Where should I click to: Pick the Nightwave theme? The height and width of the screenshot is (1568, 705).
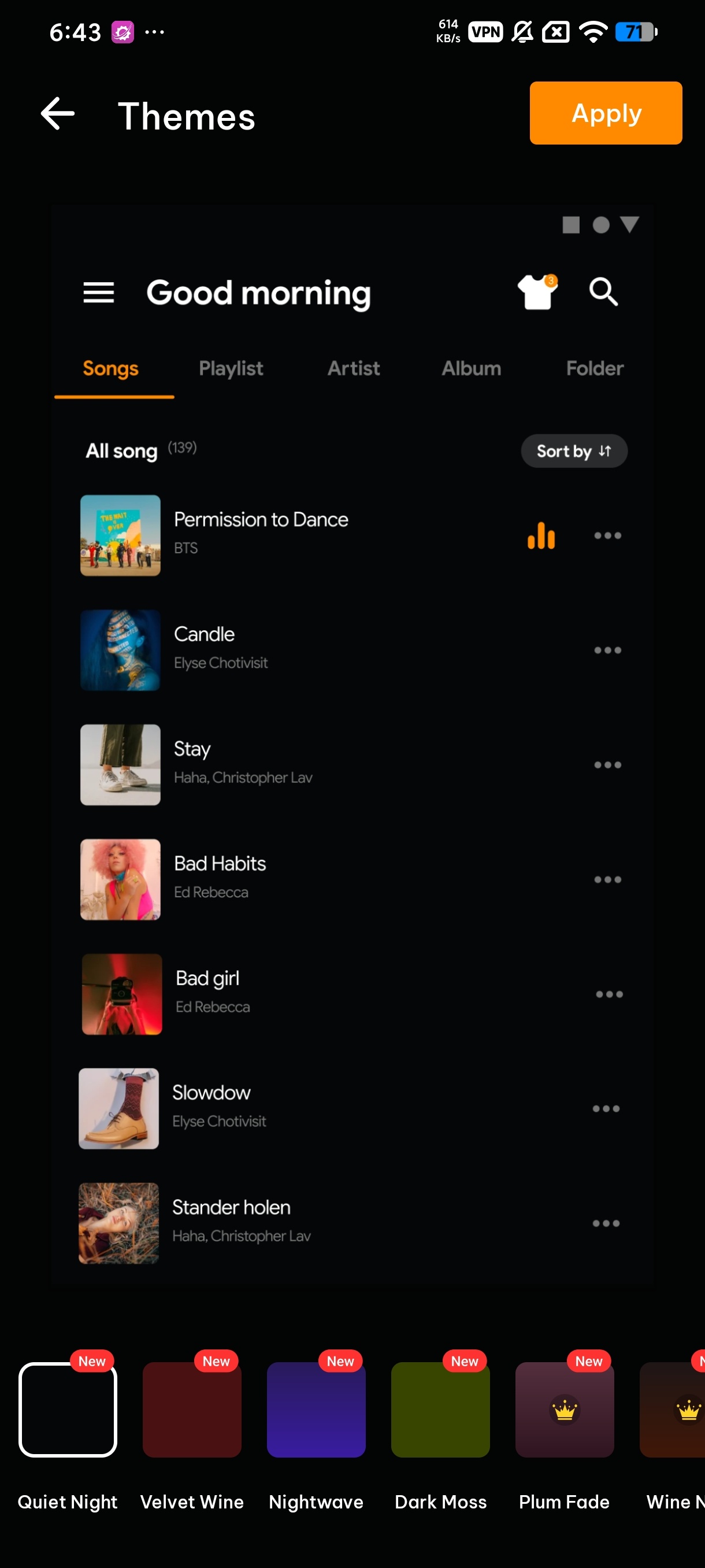[x=316, y=1409]
